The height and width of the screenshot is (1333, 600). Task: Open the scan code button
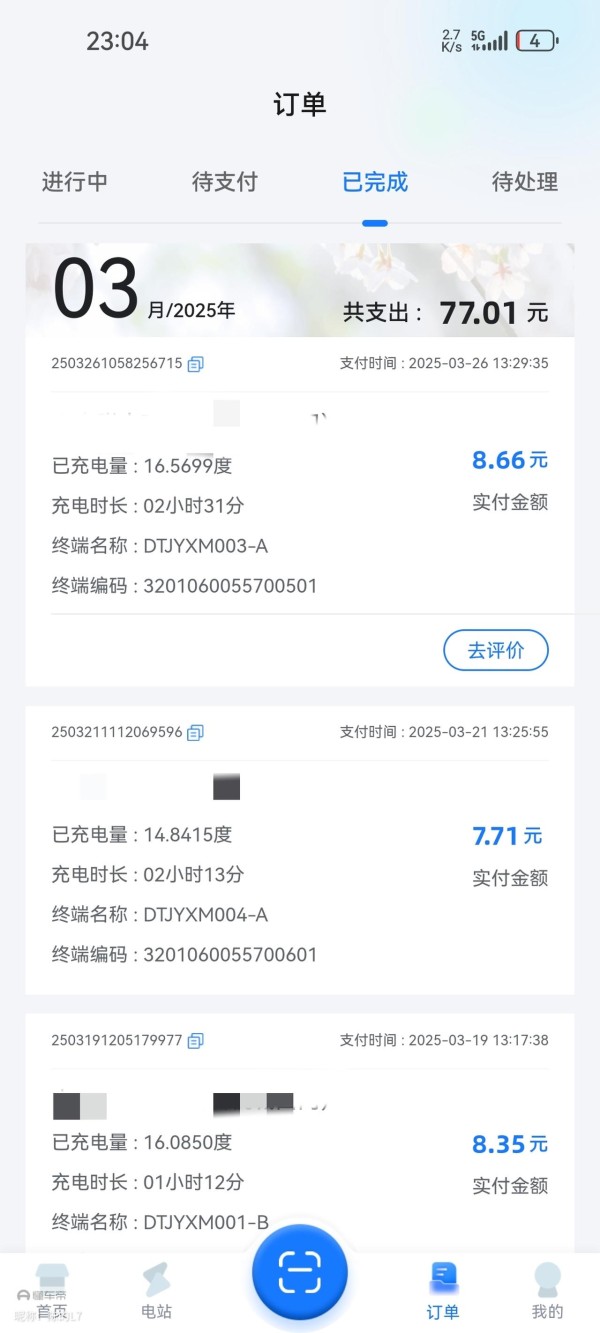[x=300, y=1272]
